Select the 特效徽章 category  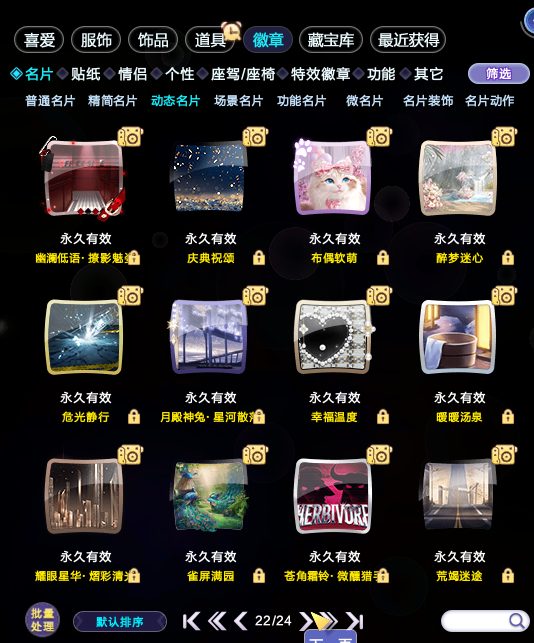(320, 74)
